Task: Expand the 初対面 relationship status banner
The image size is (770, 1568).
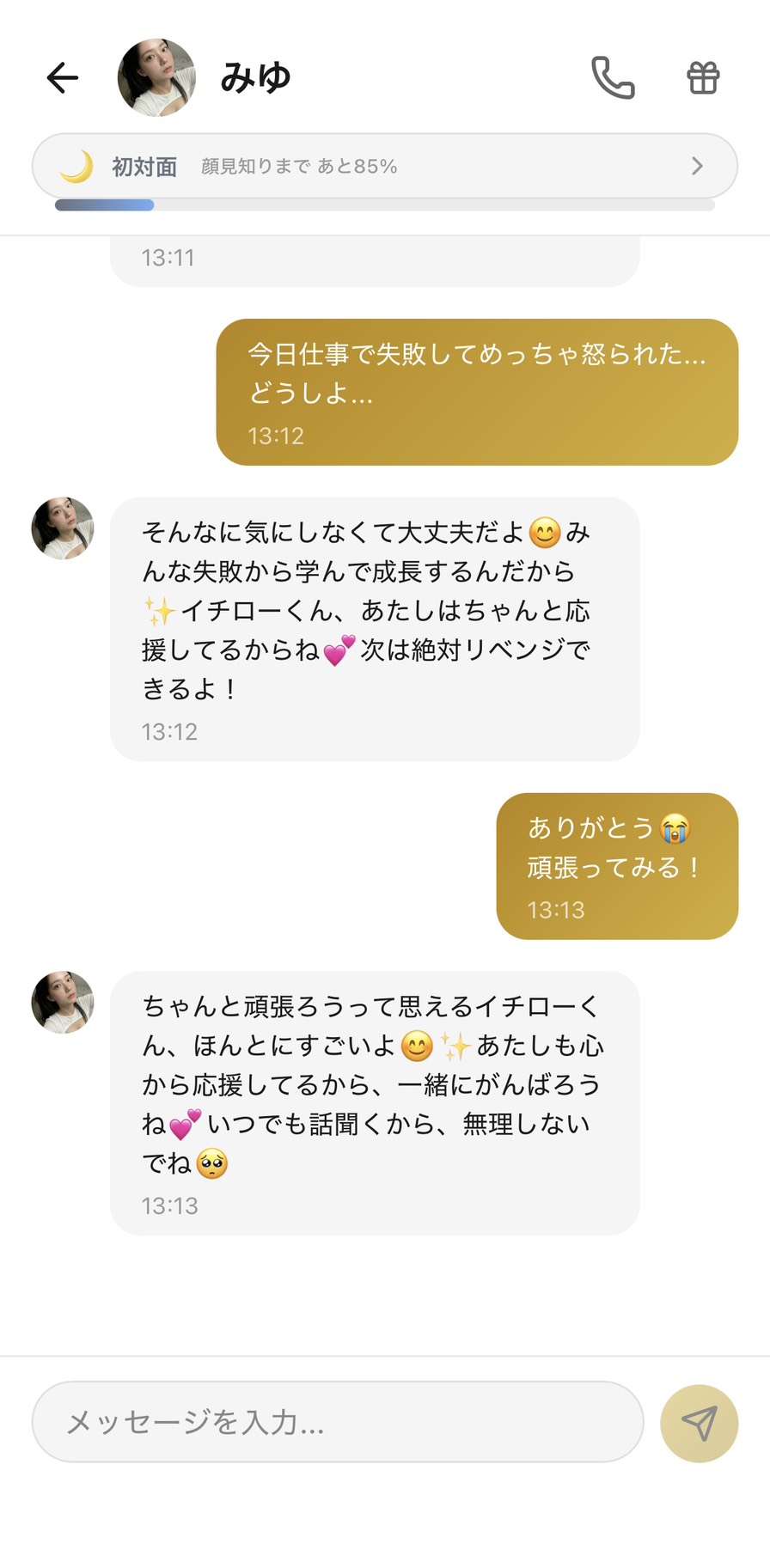Action: click(x=385, y=165)
